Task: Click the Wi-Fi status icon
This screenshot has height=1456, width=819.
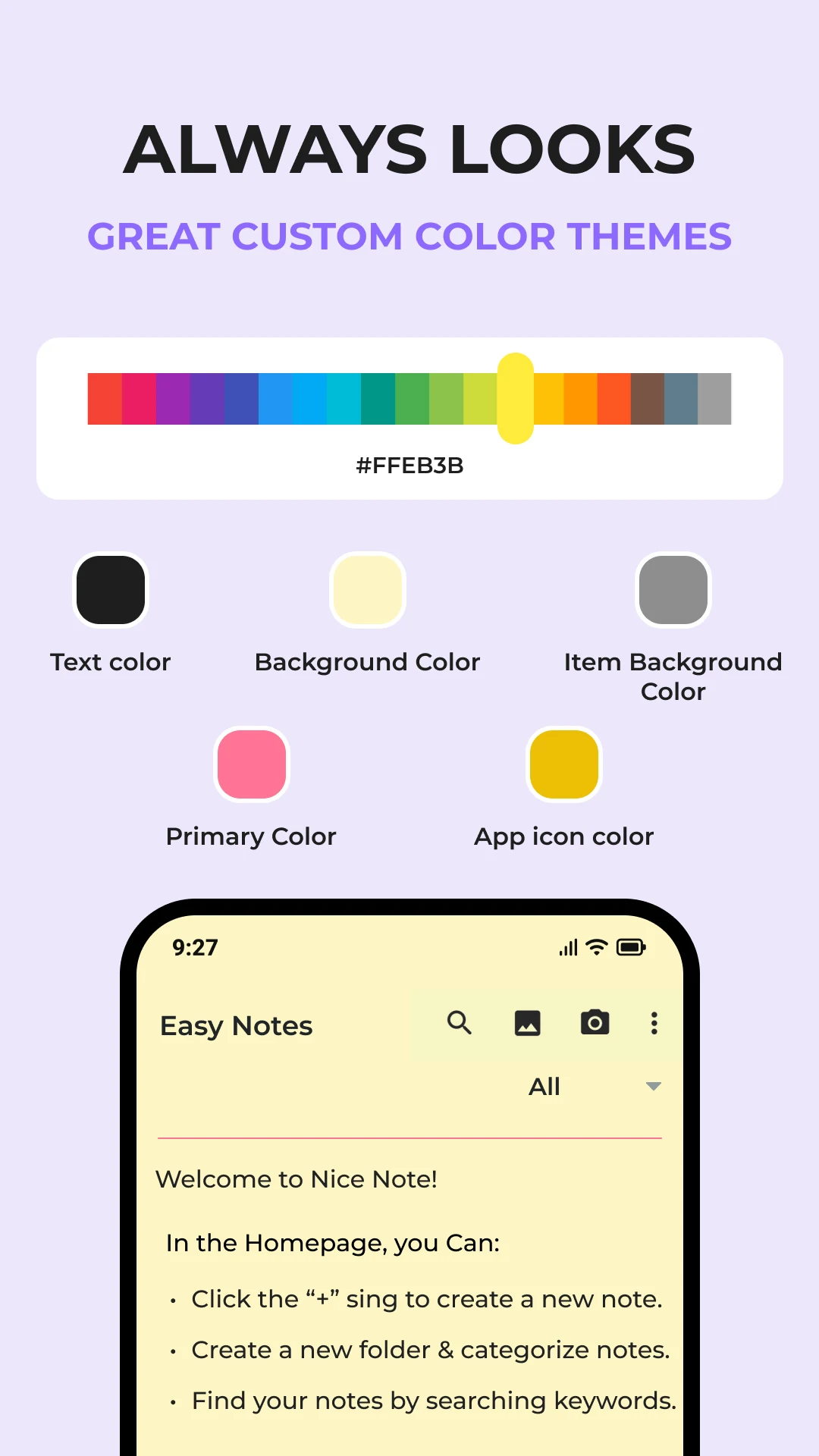Action: pos(597,946)
